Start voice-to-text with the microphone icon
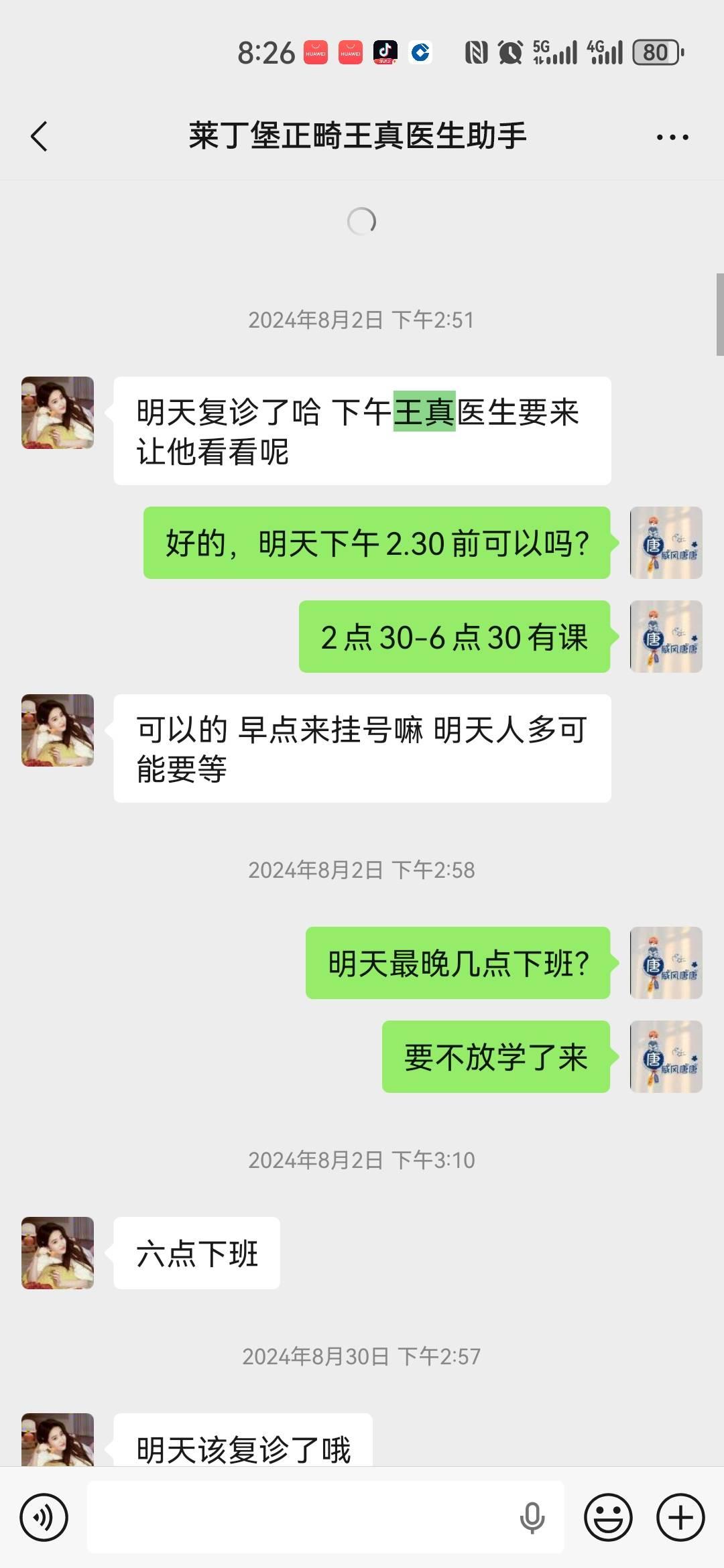724x1568 pixels. [x=532, y=1518]
